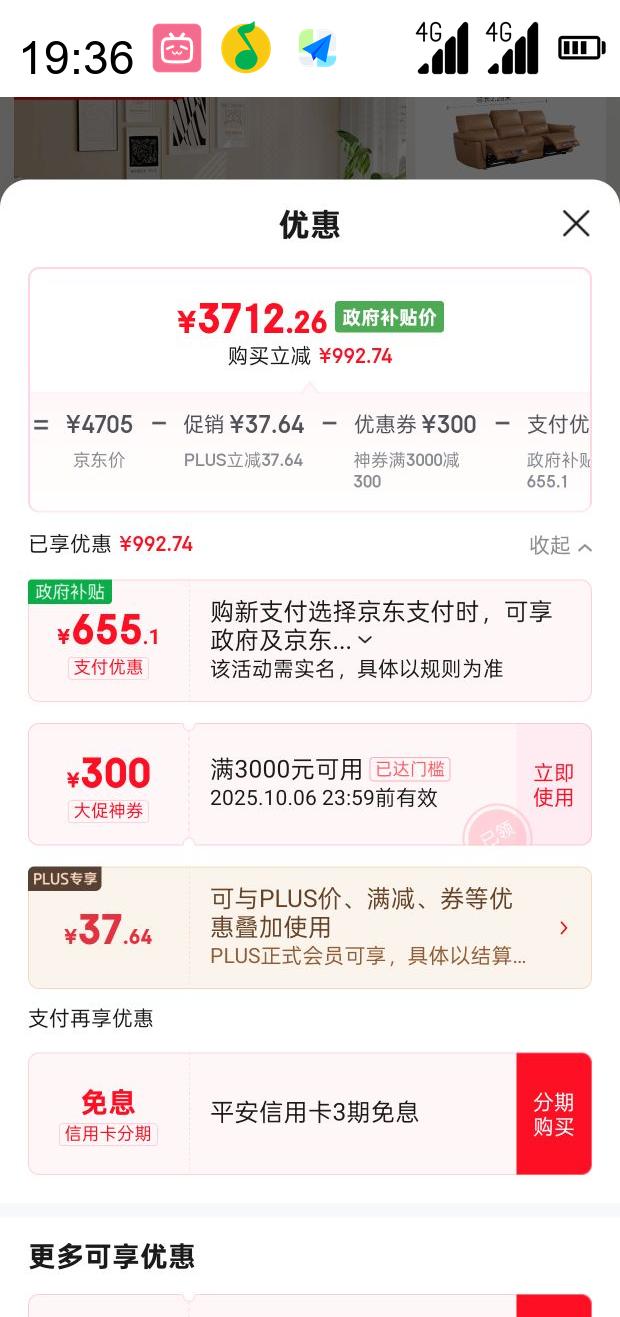Open the PLUS专享 ¥37.64 discount details

point(563,928)
